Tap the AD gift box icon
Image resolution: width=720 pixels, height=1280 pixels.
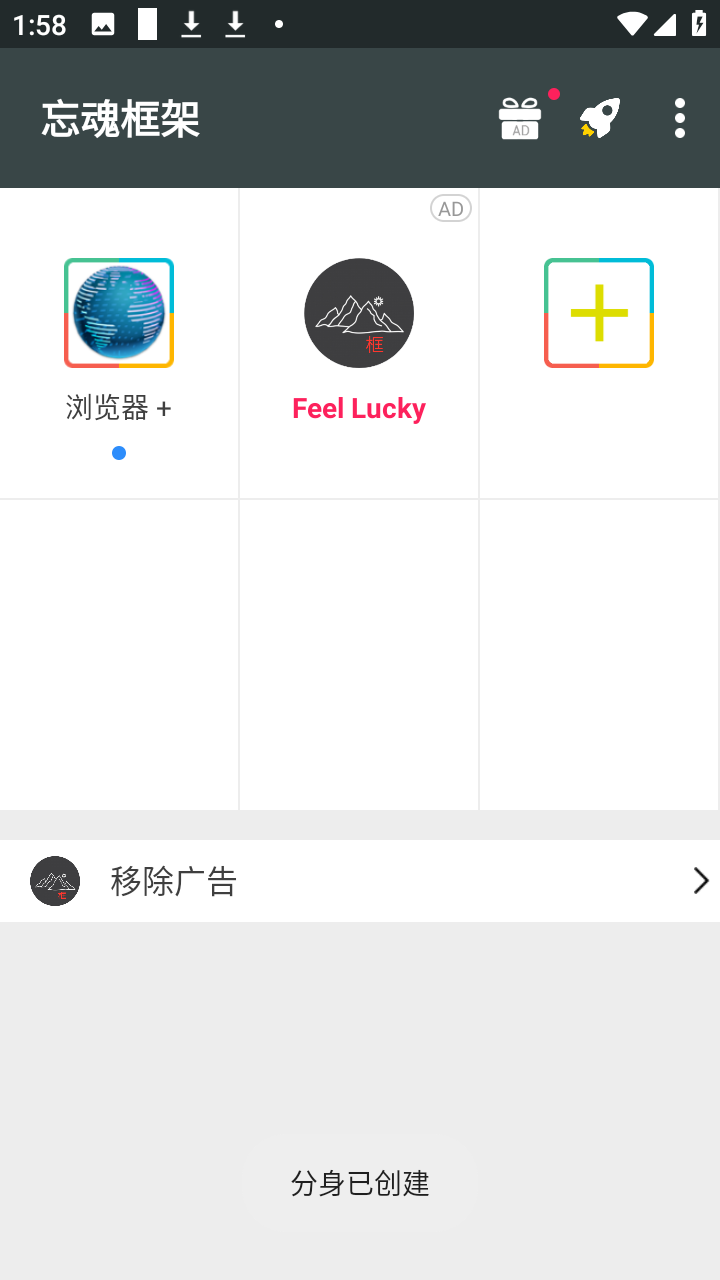click(520, 117)
